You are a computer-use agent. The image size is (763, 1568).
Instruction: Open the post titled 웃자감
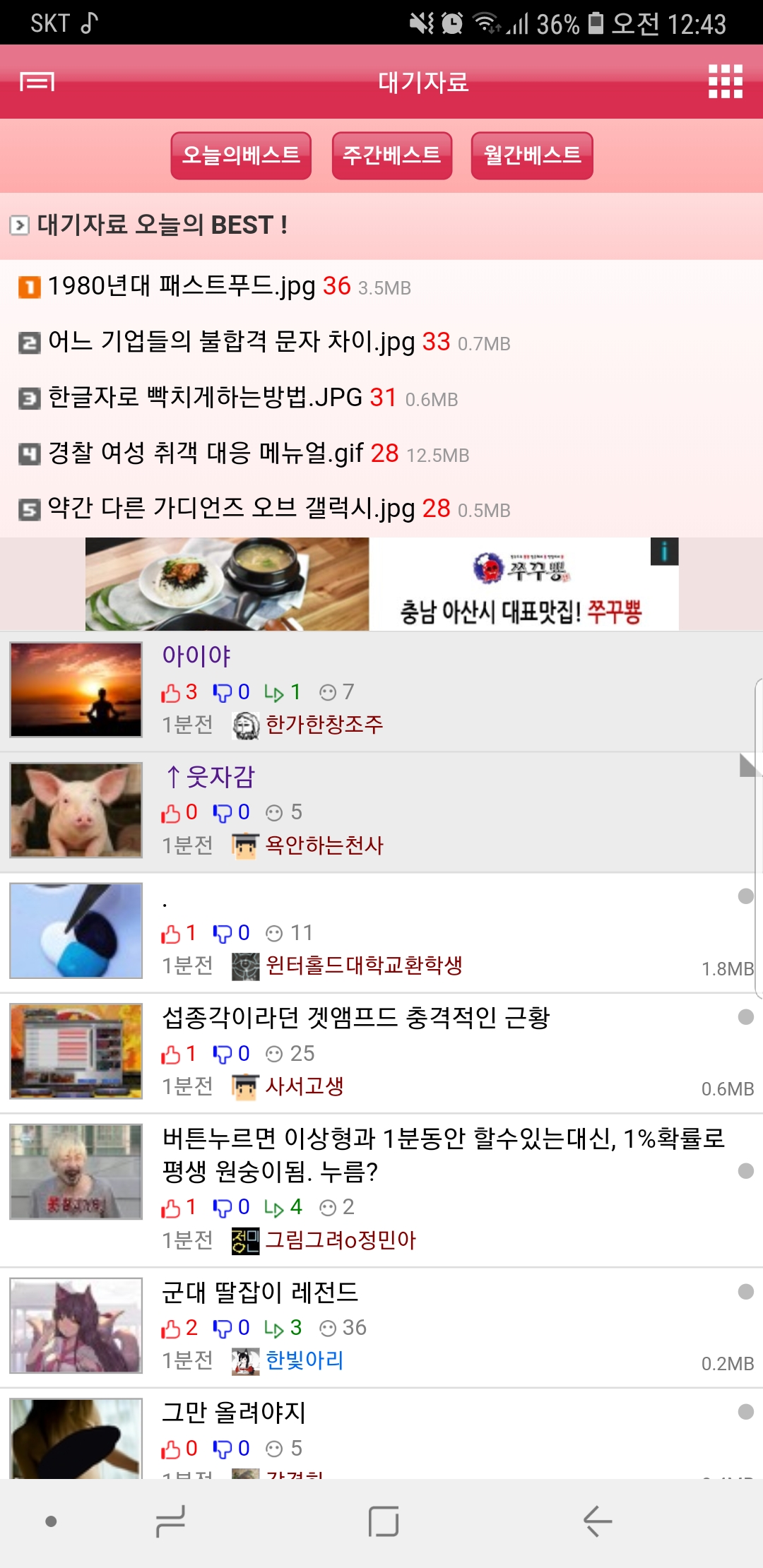tap(219, 777)
